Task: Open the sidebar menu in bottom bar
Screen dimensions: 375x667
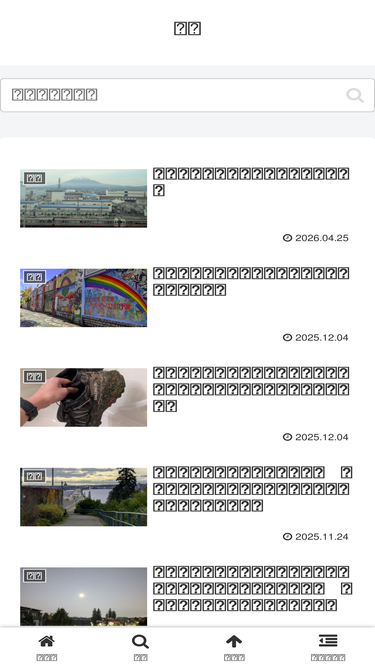Action: click(328, 647)
